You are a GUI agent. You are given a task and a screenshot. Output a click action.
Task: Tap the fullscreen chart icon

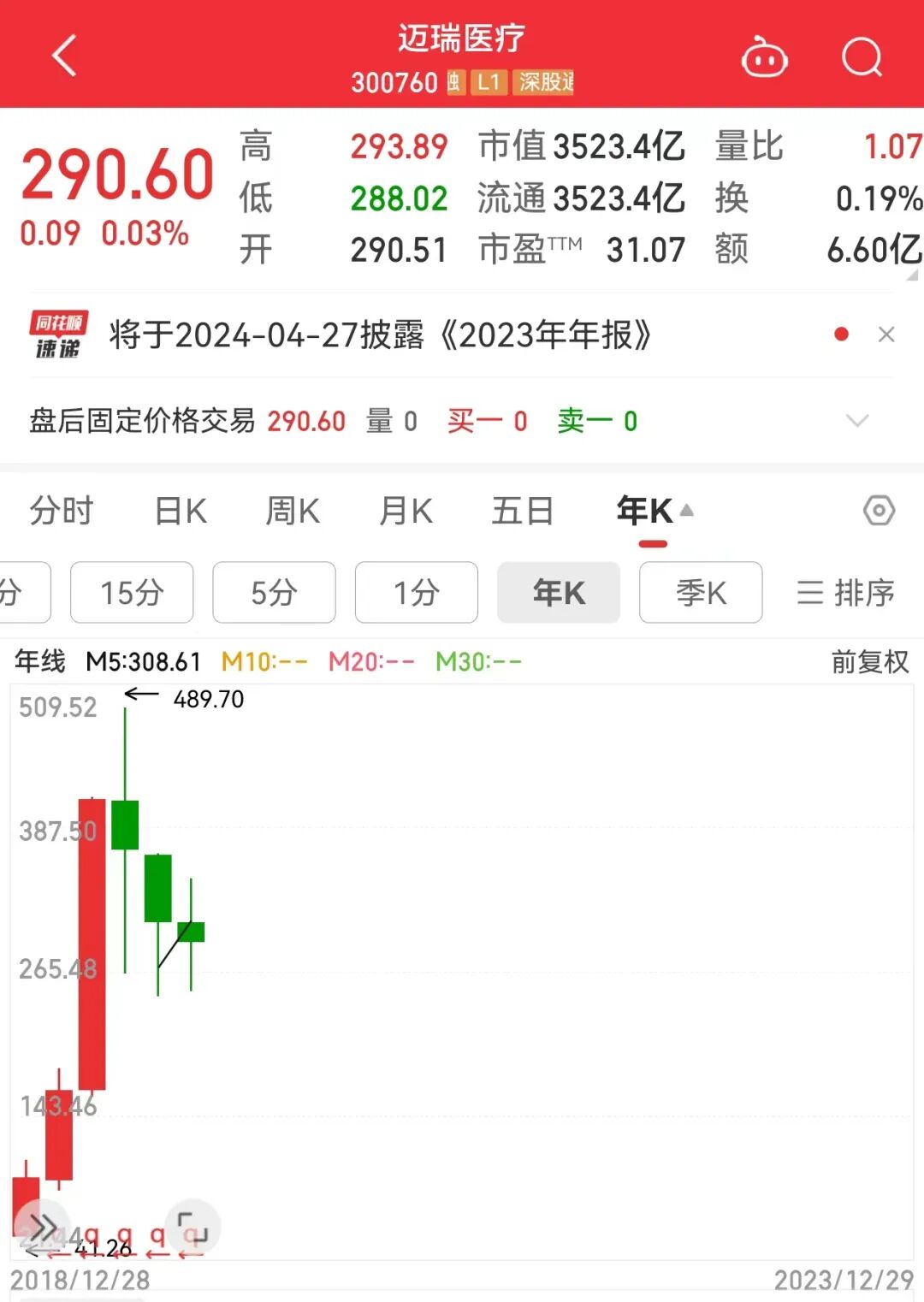[x=192, y=1228]
